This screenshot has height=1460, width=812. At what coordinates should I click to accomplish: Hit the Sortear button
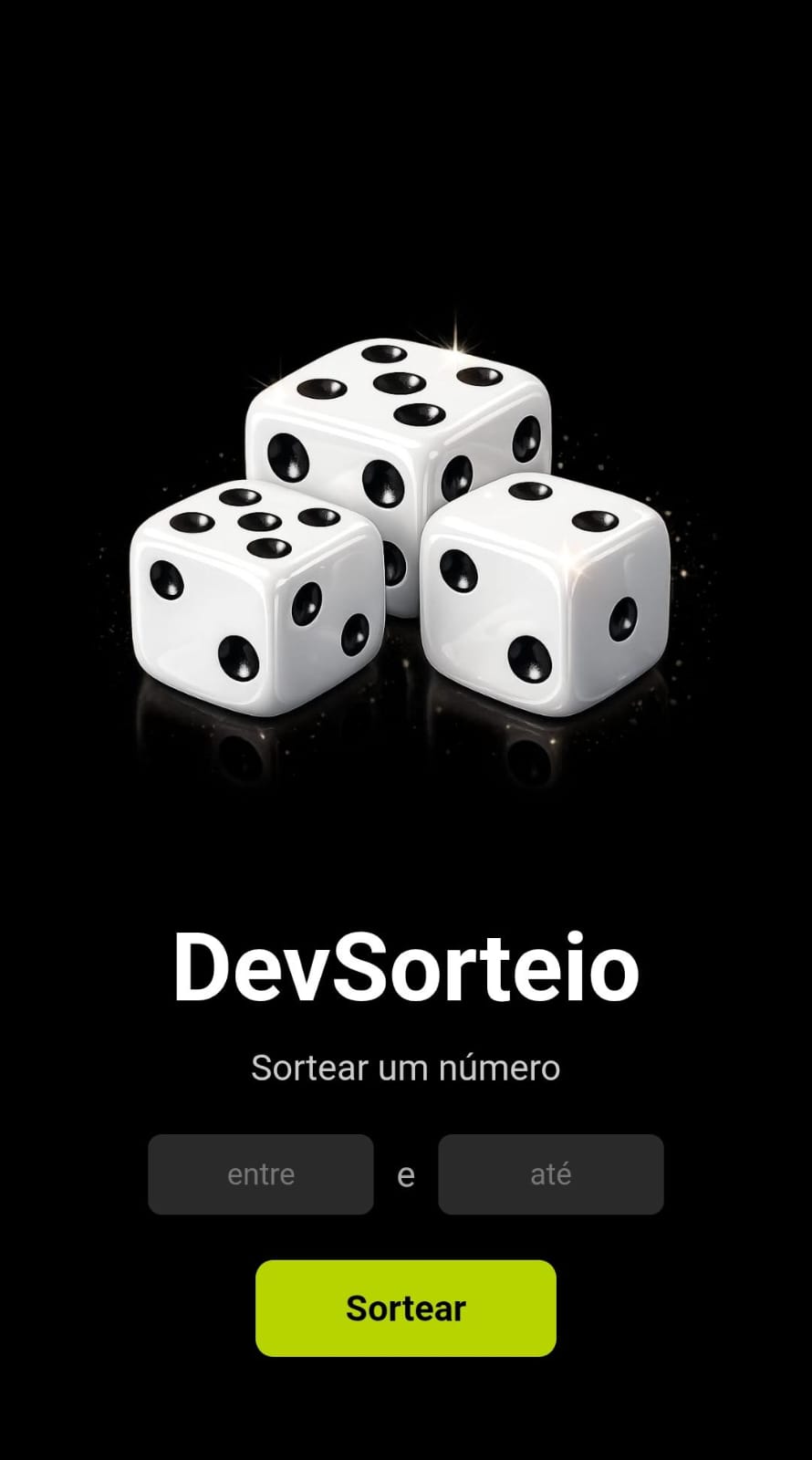tap(405, 1308)
